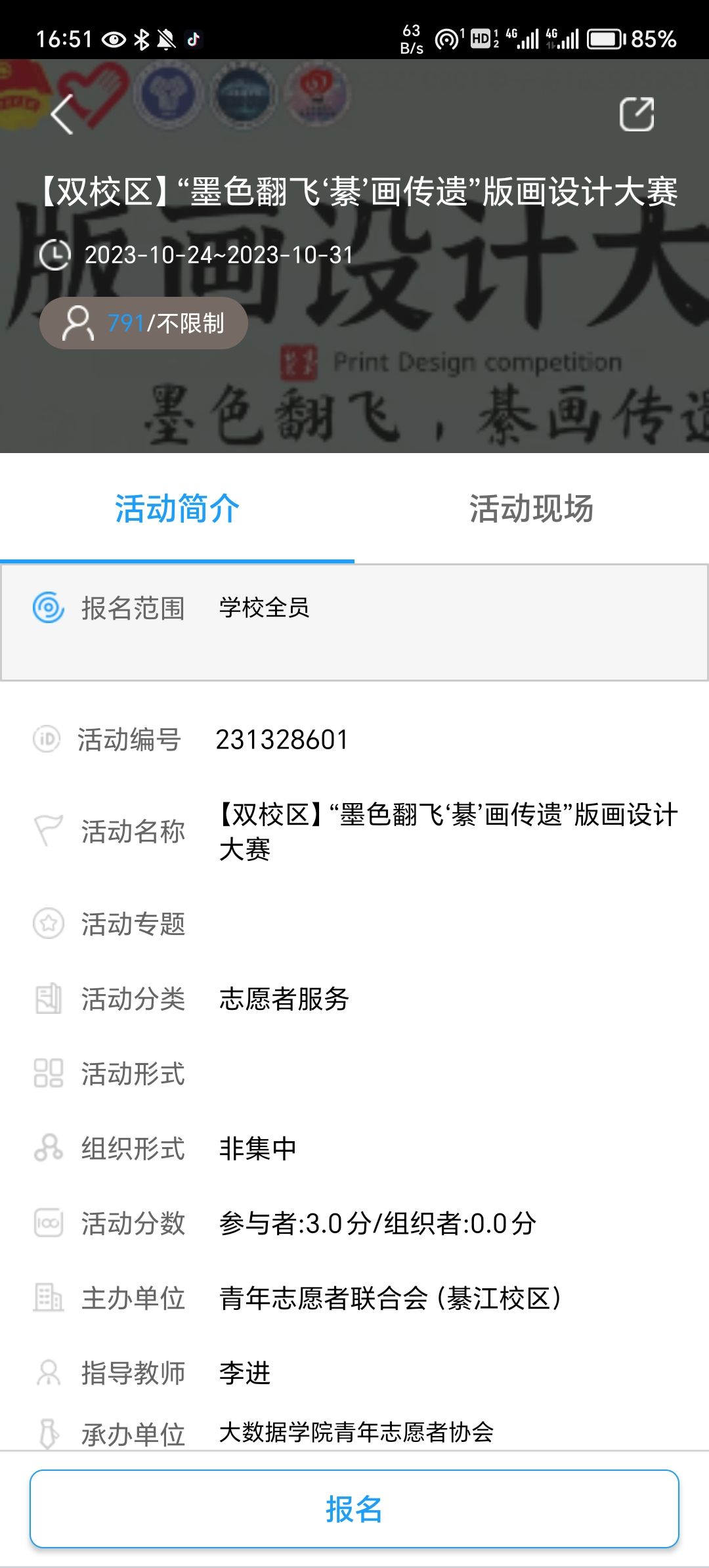
Task: Go back using the top-left arrow
Action: click(62, 115)
